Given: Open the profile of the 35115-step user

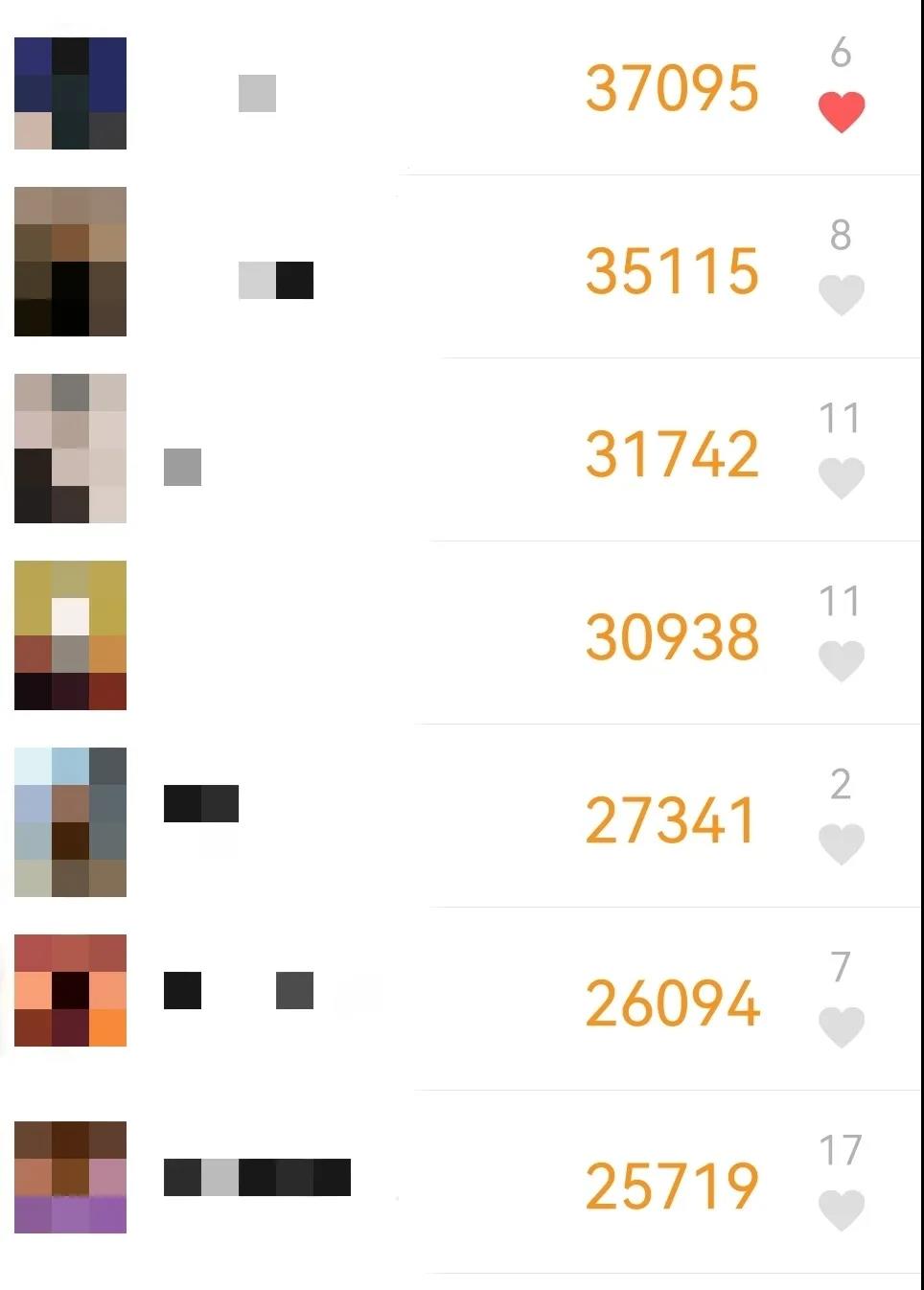Looking at the screenshot, I should coord(70,262).
